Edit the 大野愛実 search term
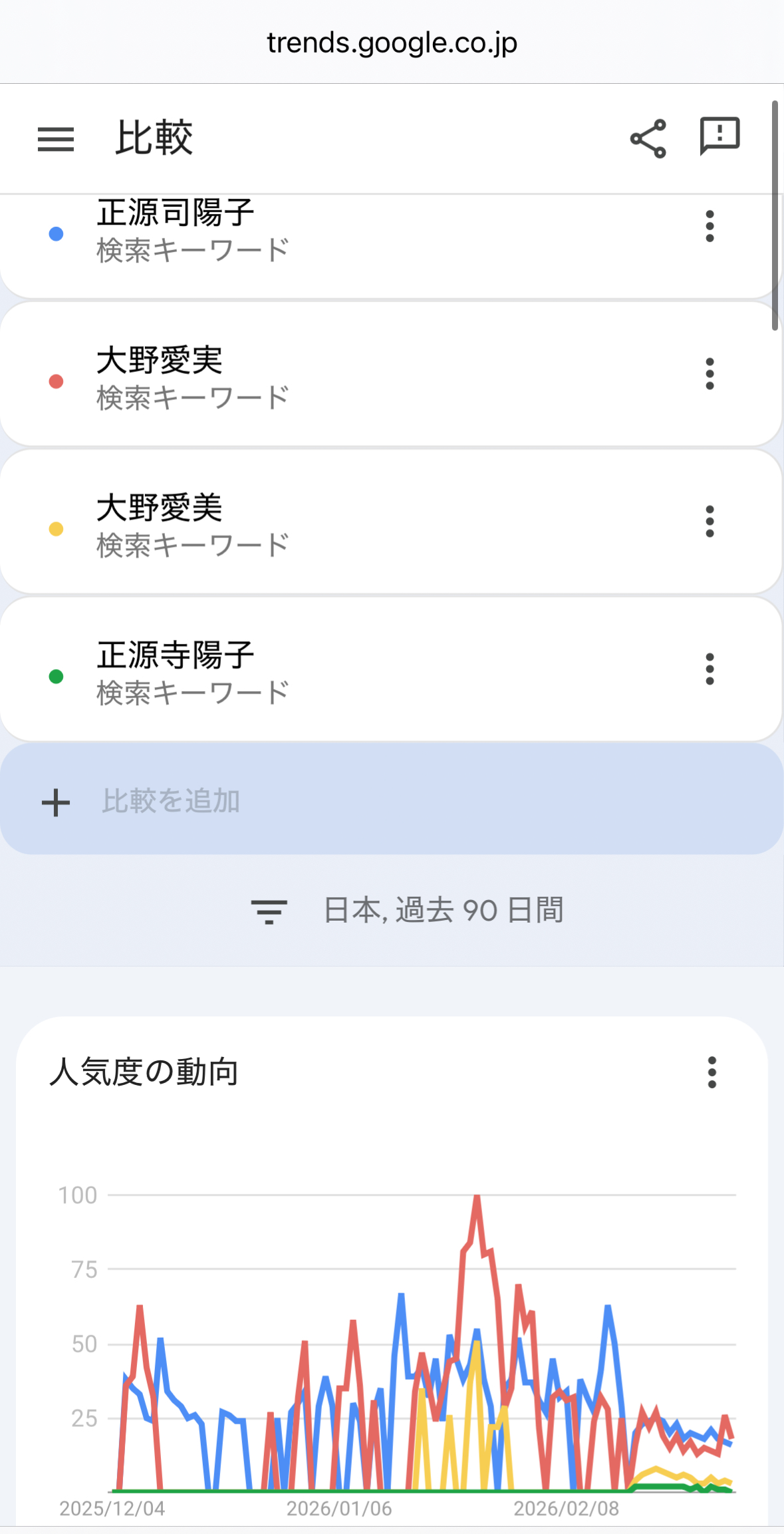This screenshot has width=784, height=1534. pos(160,361)
